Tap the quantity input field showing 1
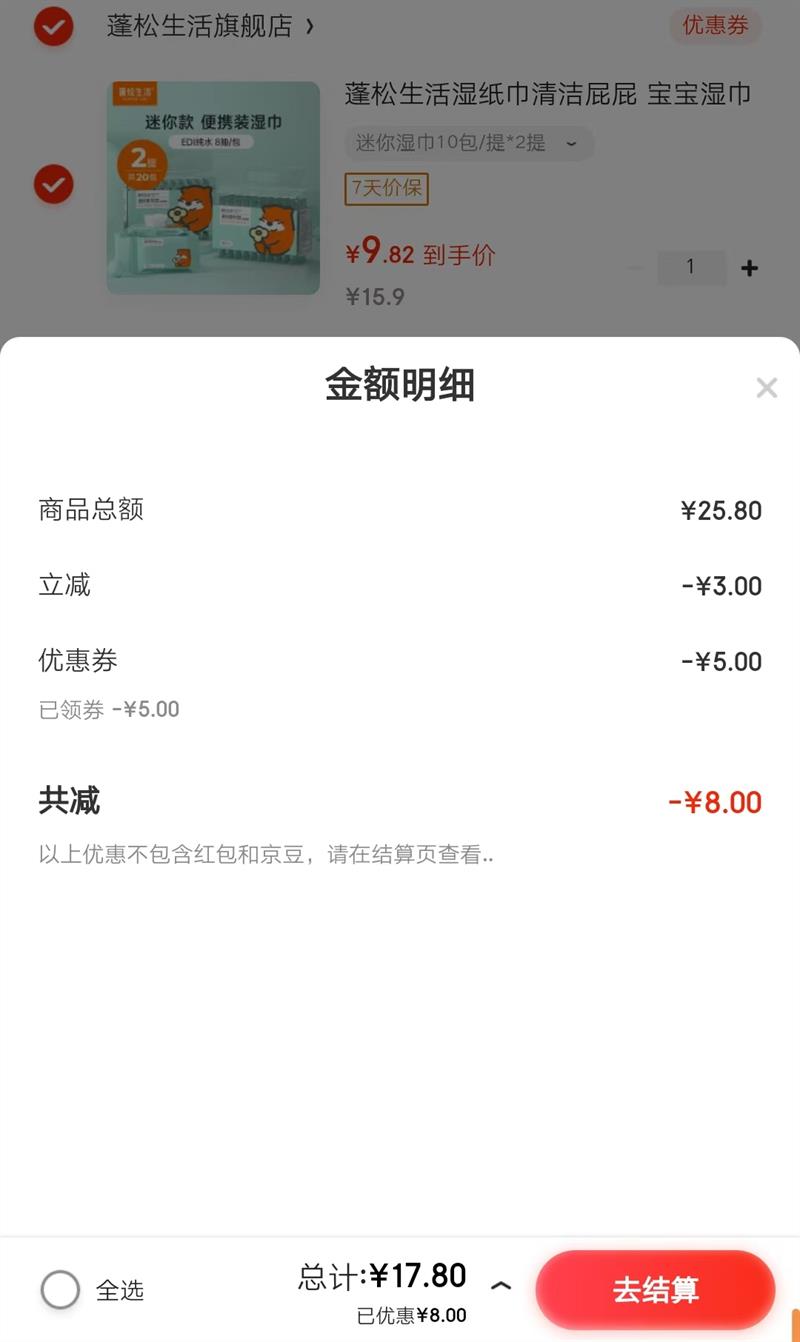 (x=692, y=267)
